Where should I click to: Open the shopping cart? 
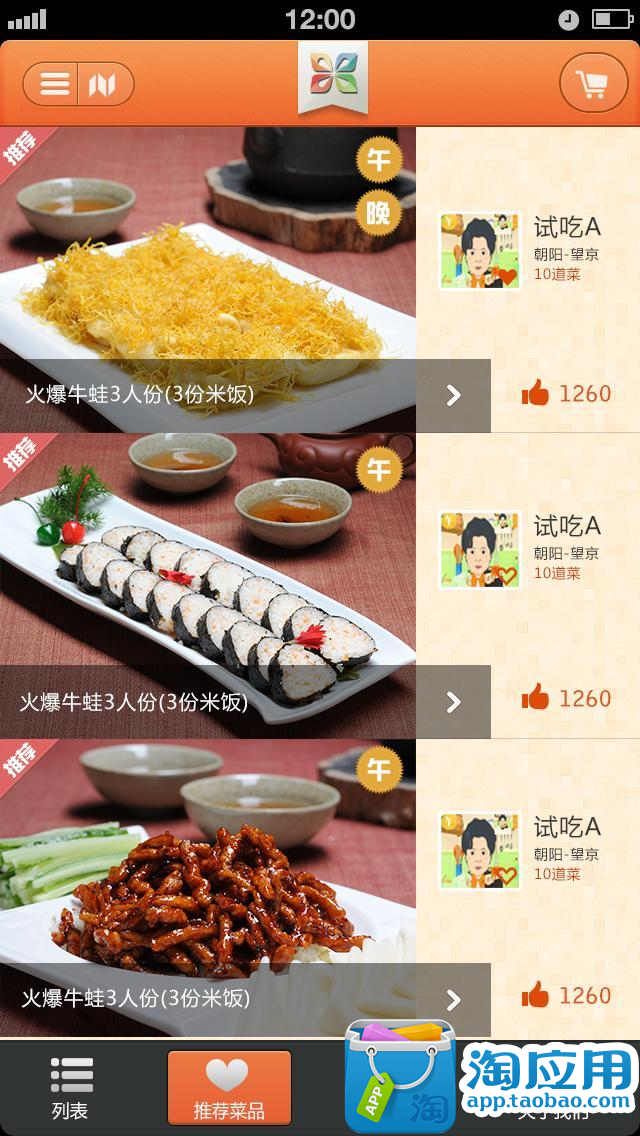(x=594, y=83)
